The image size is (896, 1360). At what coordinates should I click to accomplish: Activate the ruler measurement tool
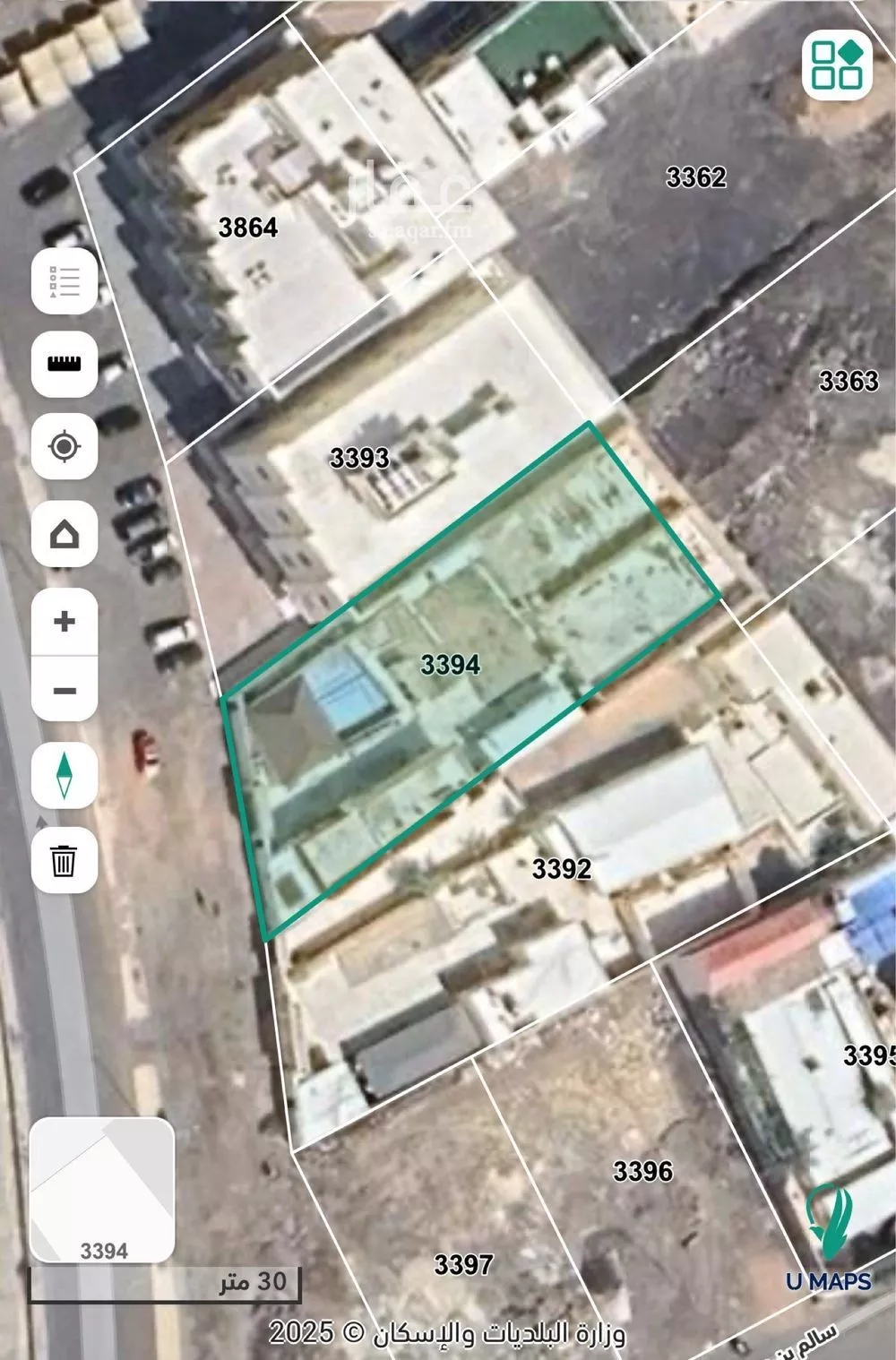65,364
